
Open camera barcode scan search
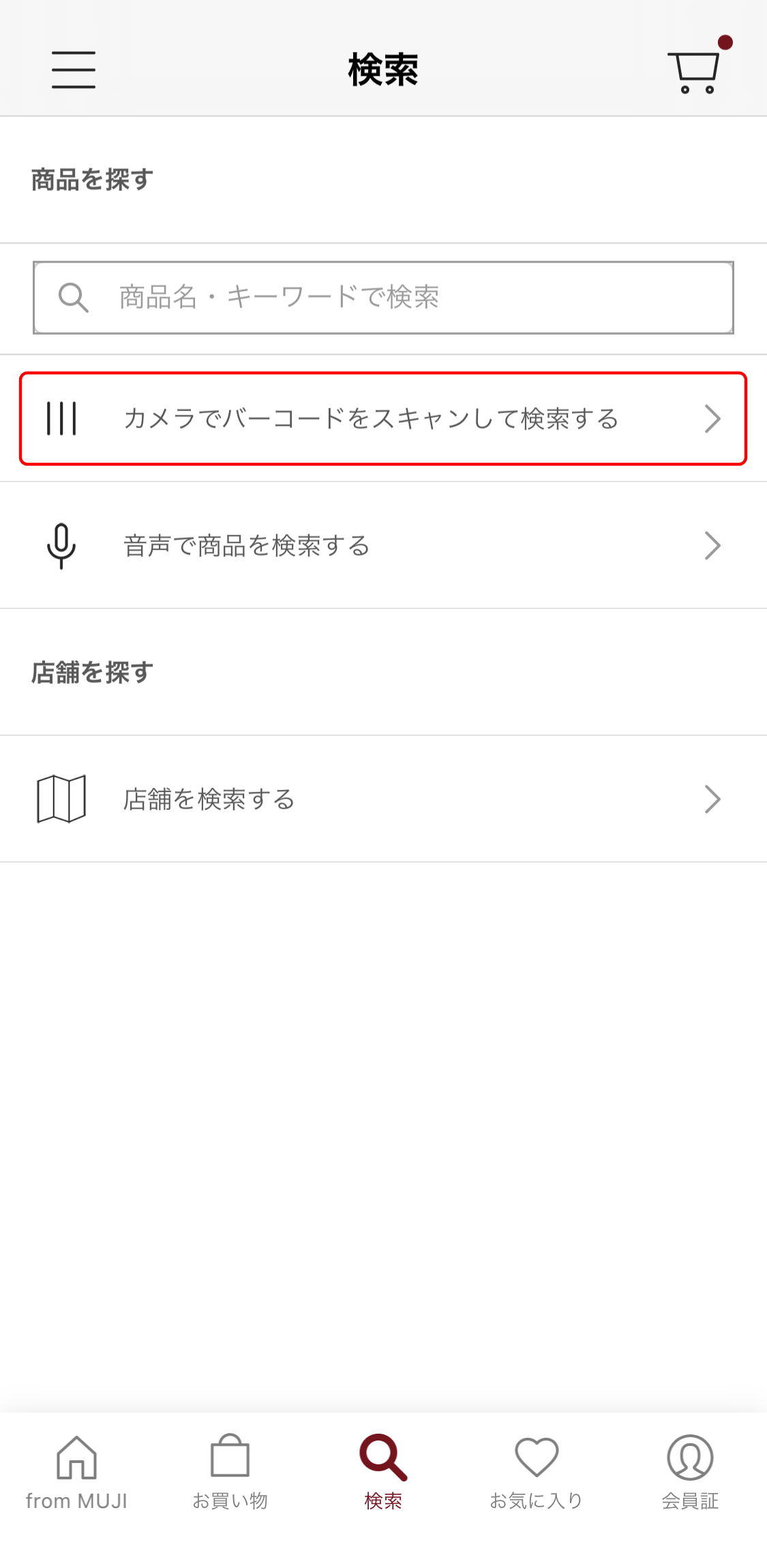click(383, 419)
